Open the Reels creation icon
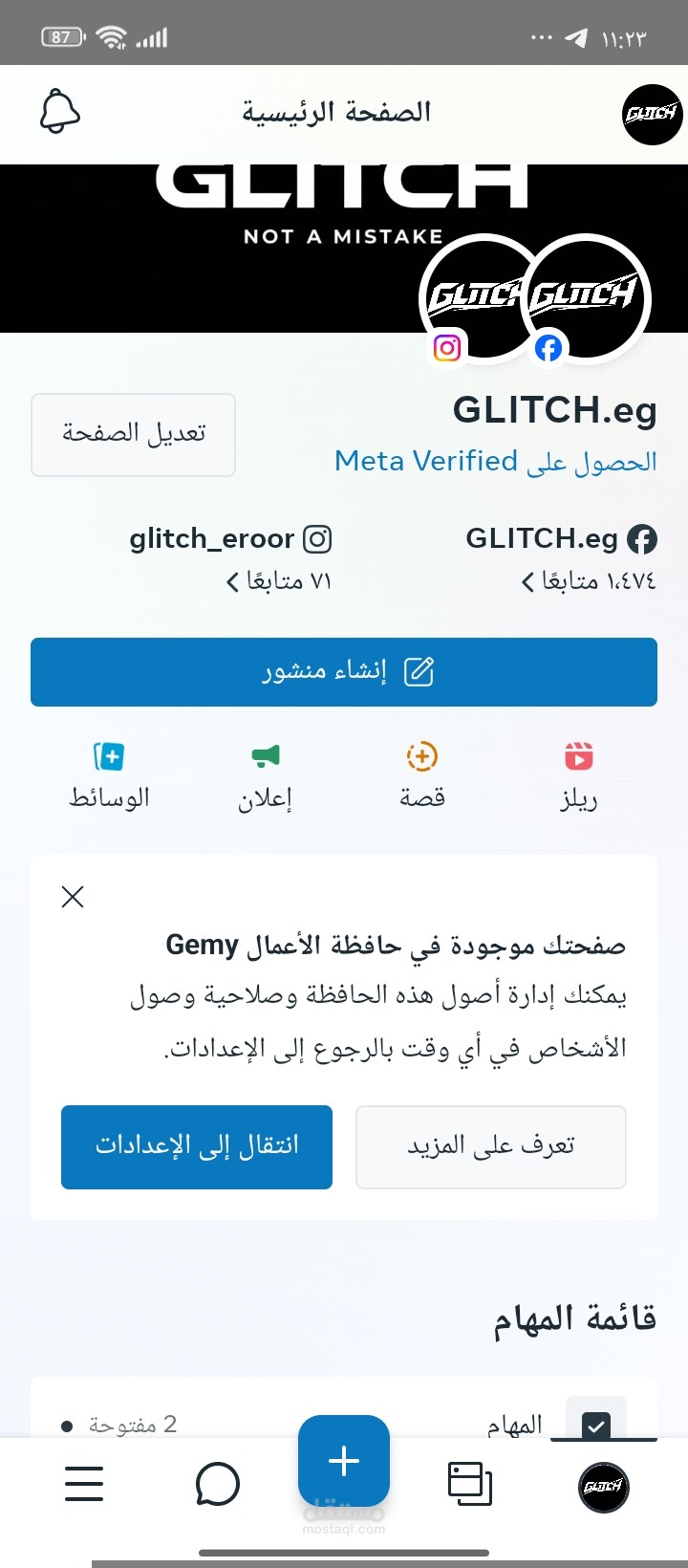 pos(580,756)
